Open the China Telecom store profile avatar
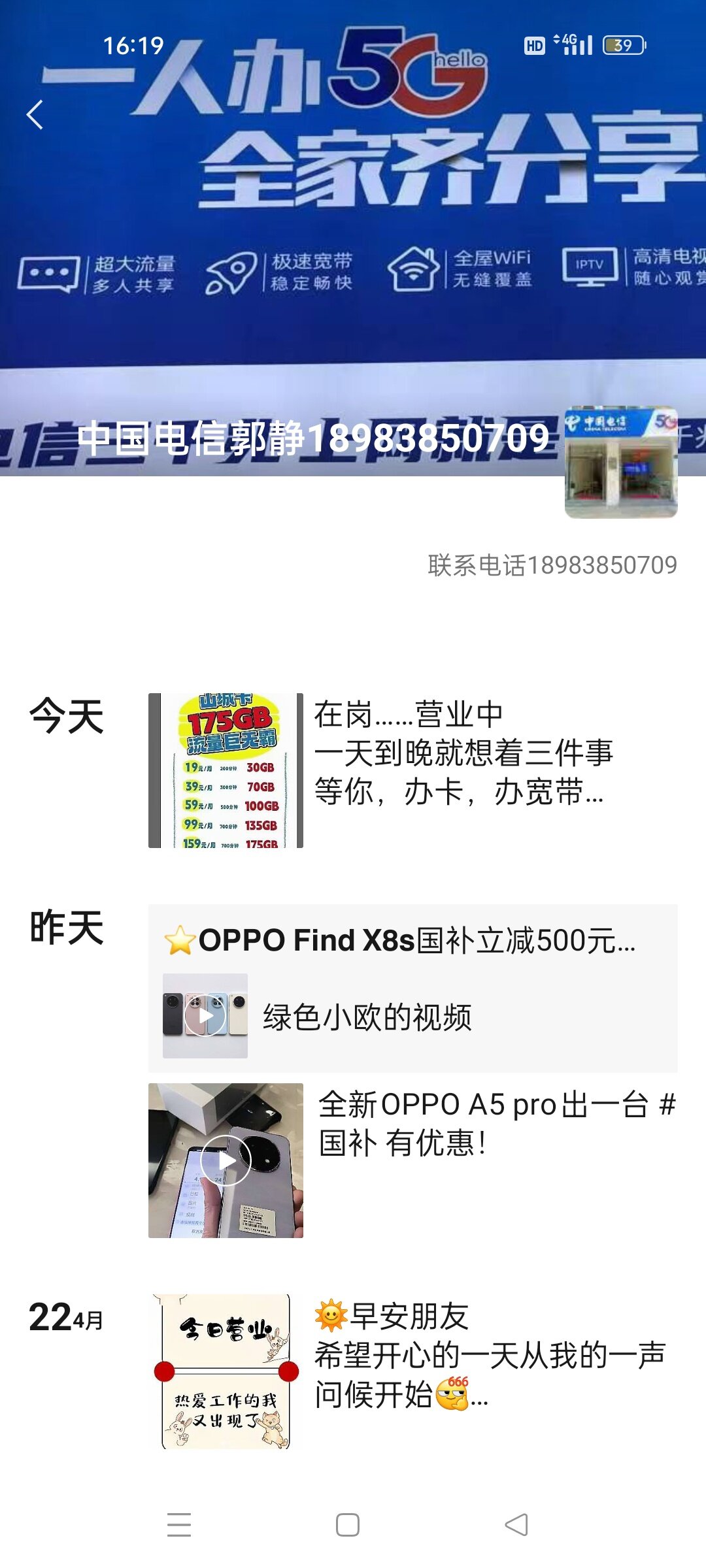This screenshot has width=706, height=1568. [621, 462]
